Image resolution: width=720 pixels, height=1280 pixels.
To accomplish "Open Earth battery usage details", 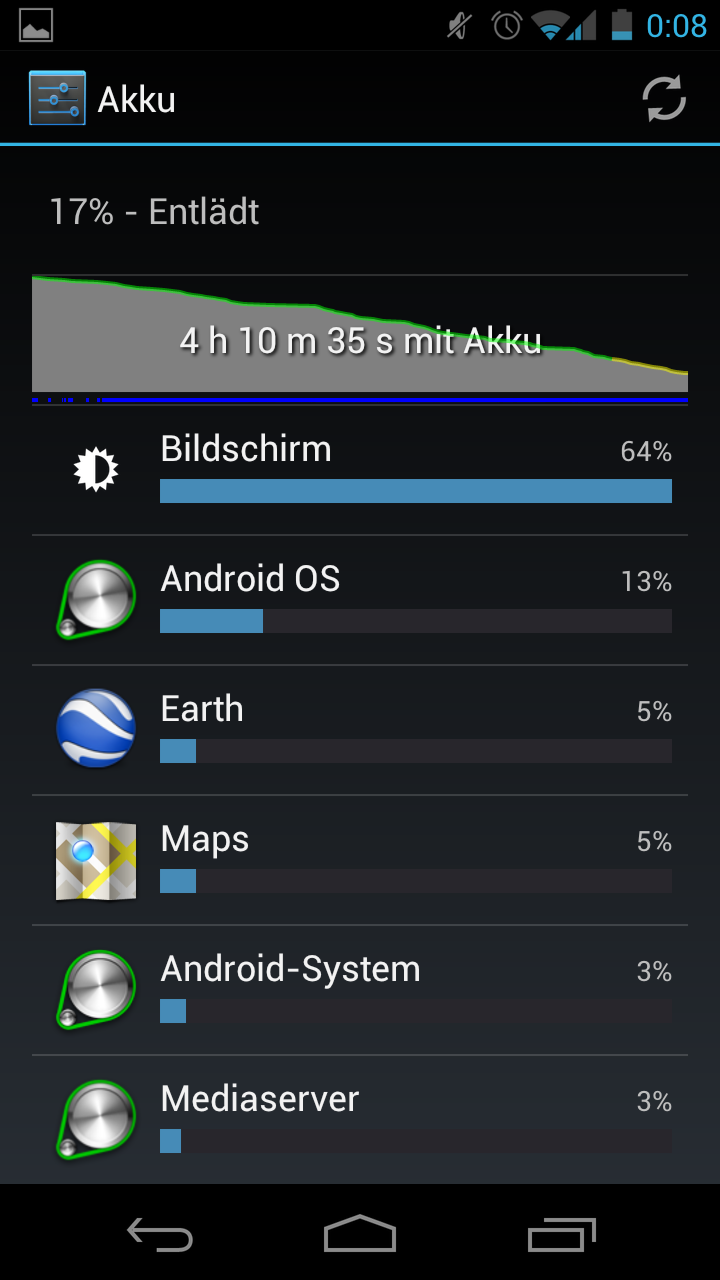I will point(360,730).
